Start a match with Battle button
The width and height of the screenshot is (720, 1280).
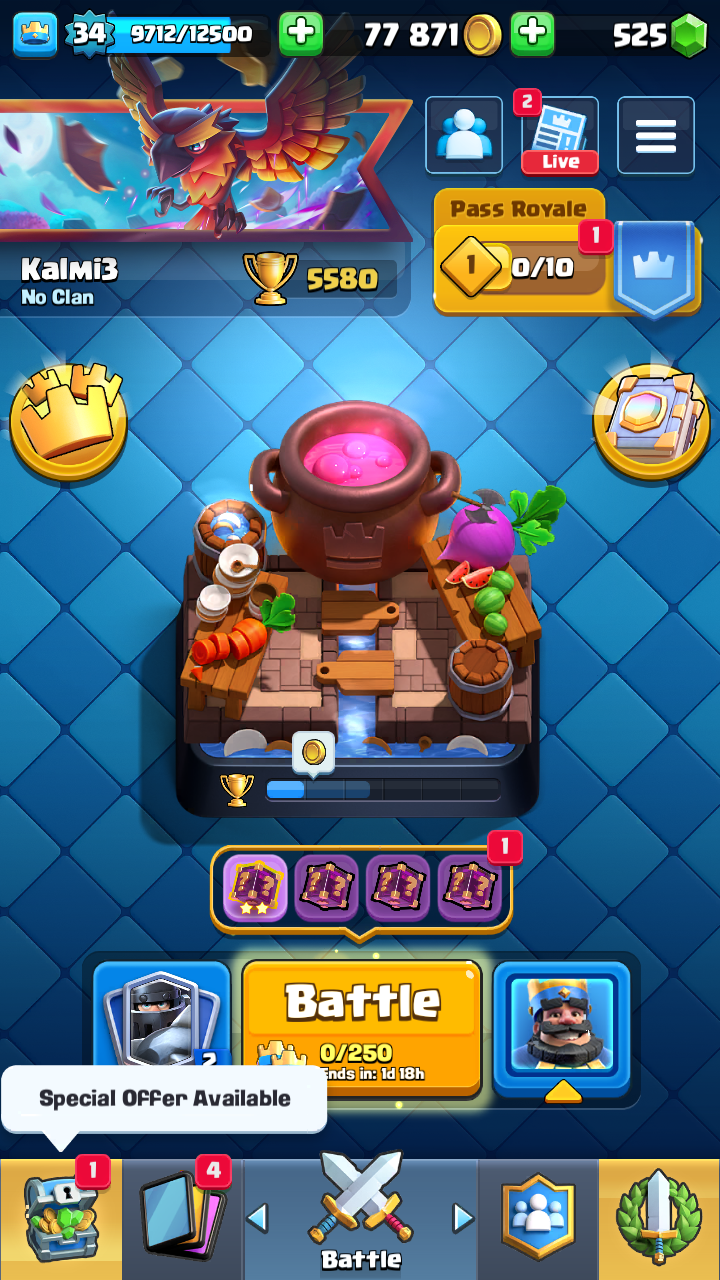tap(361, 1025)
